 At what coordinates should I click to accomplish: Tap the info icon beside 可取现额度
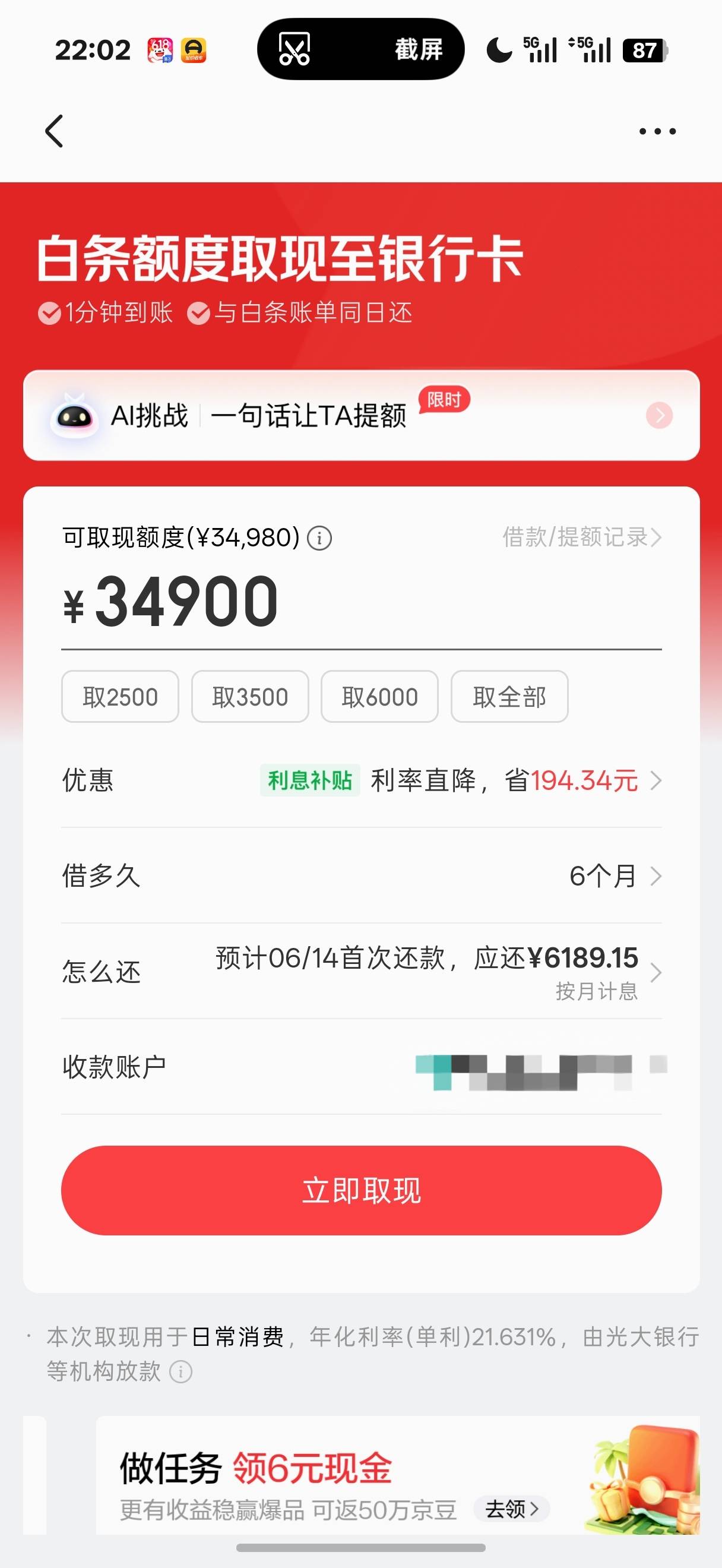click(x=319, y=538)
